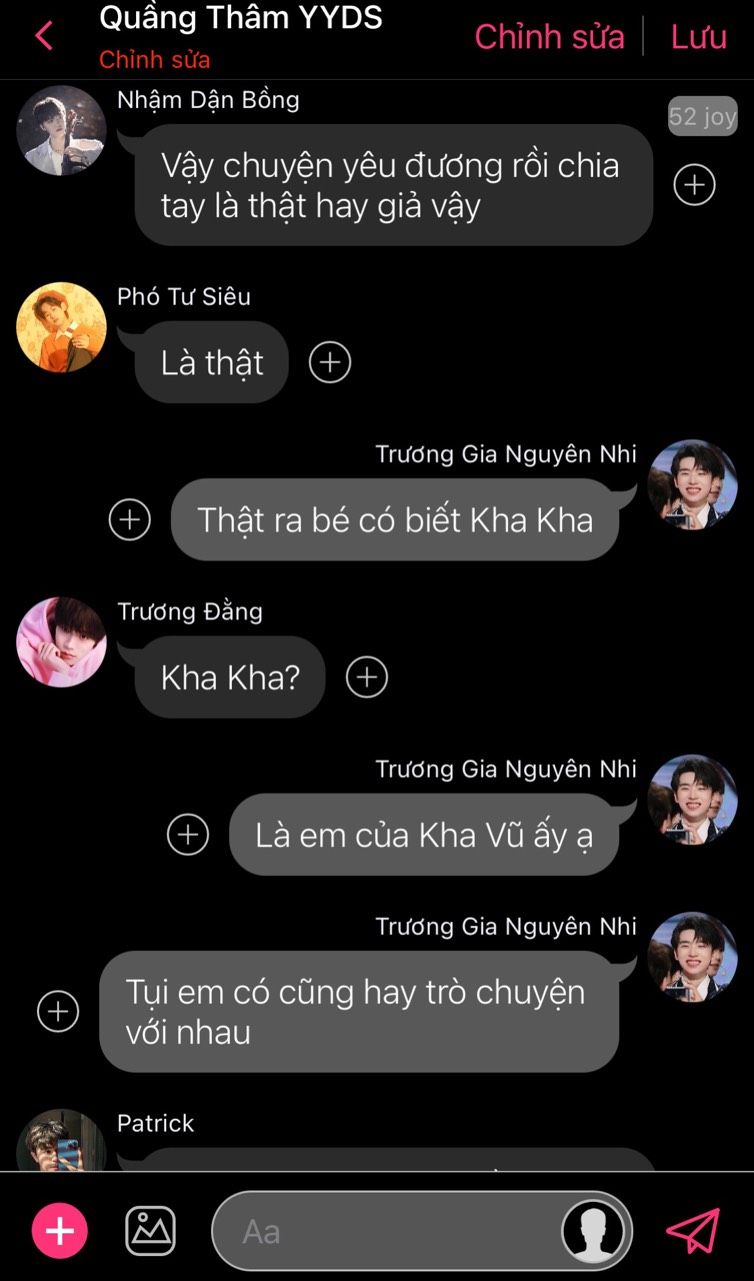Tap plus icon next to "Kha Kha?" message
The width and height of the screenshot is (754, 1281).
point(367,677)
